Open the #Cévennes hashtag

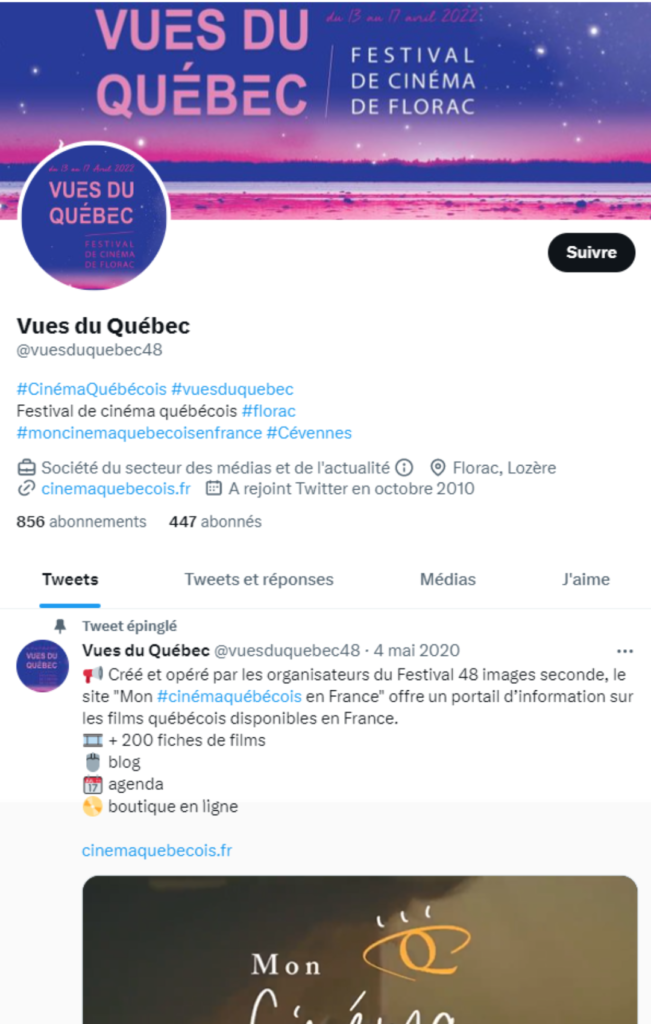point(309,433)
